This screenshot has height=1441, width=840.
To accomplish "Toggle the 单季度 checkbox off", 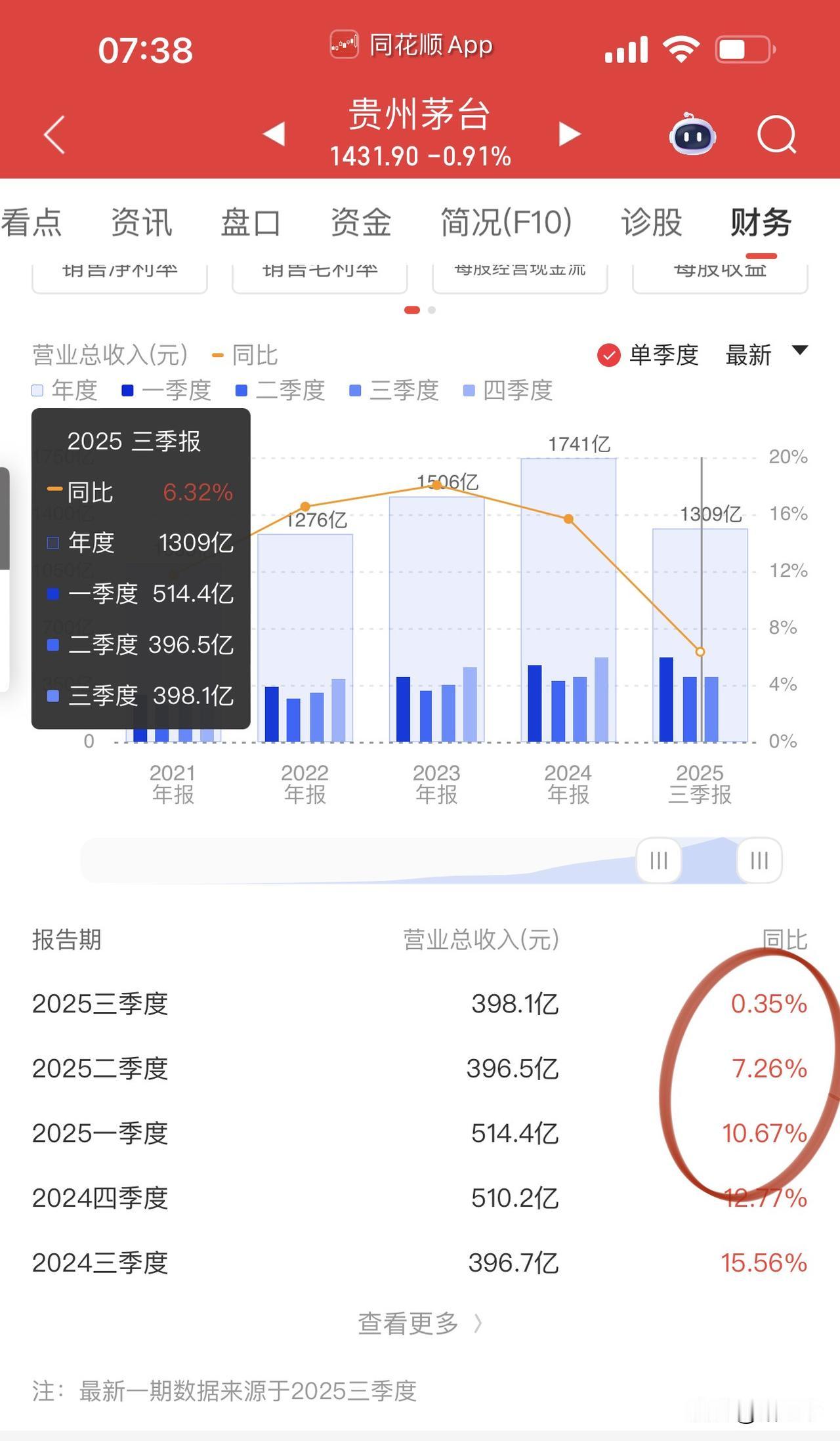I will 609,356.
